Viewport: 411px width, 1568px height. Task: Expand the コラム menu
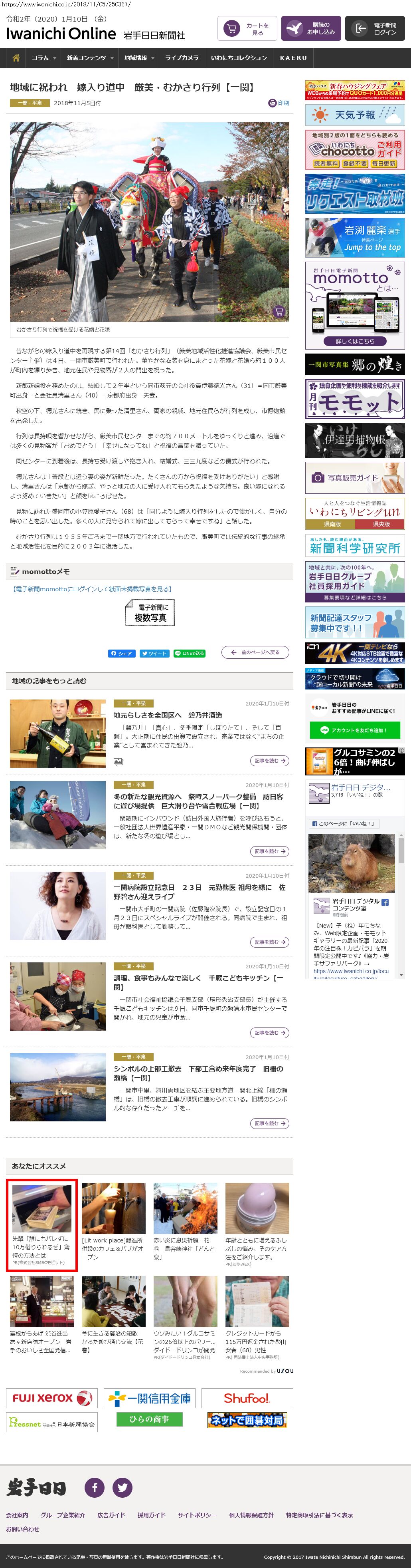click(x=44, y=58)
